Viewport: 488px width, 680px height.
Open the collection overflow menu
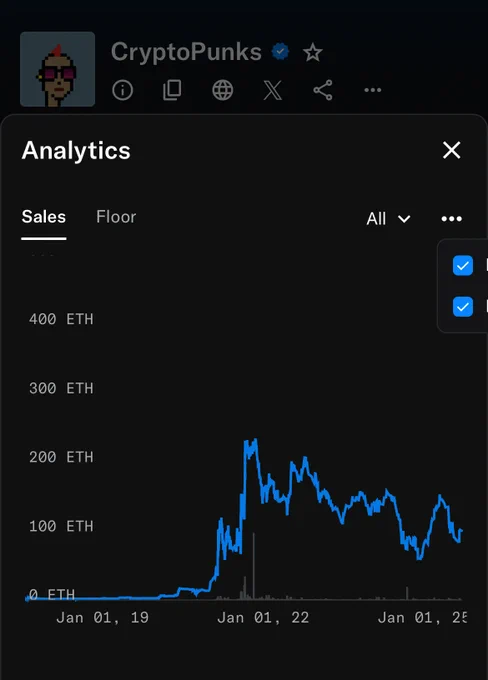373,90
